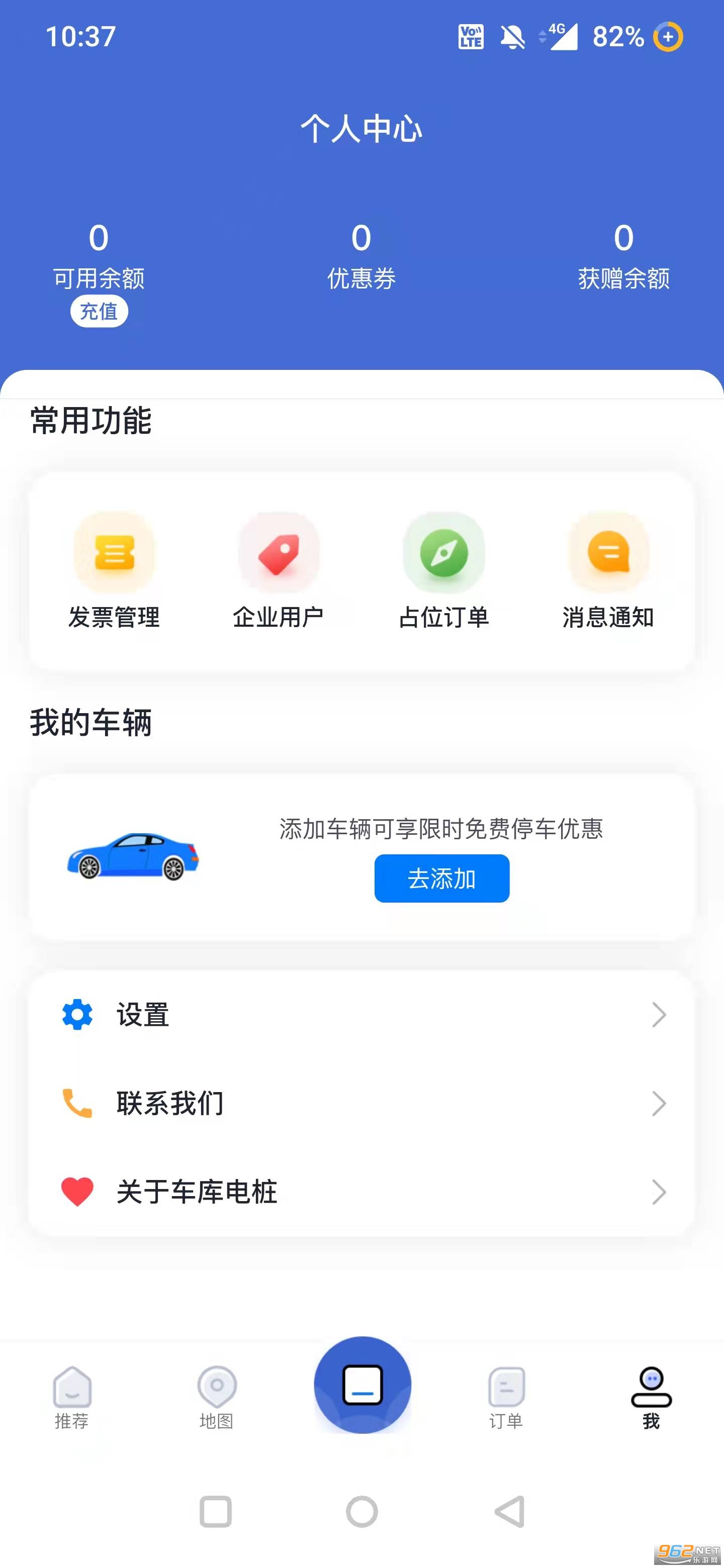Open the 设置 settings row
Image resolution: width=724 pixels, height=1568 pixels.
click(361, 1015)
